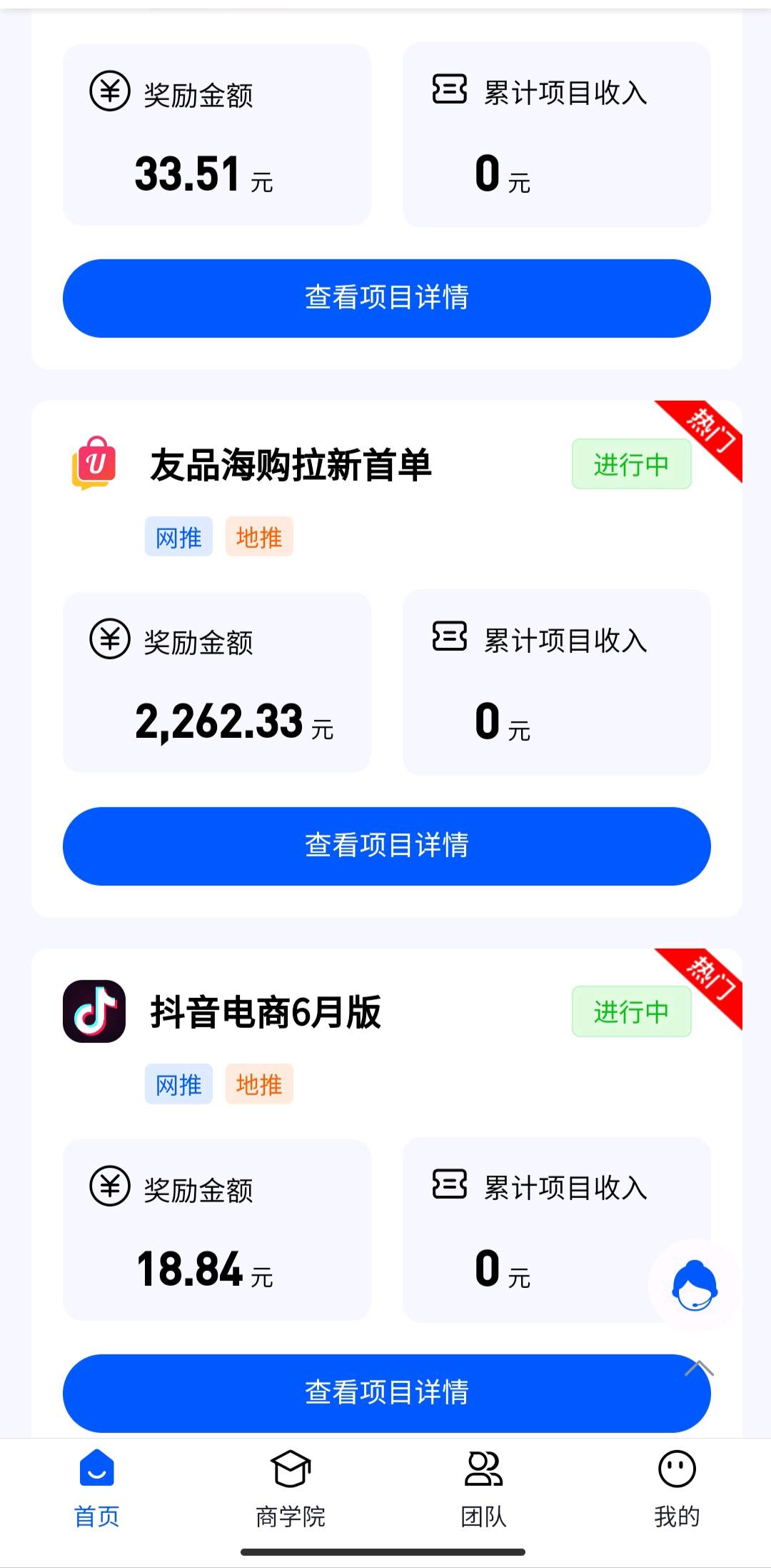Switch to the 团队 tab
Image resolution: width=771 pixels, height=1568 pixels.
click(483, 1488)
